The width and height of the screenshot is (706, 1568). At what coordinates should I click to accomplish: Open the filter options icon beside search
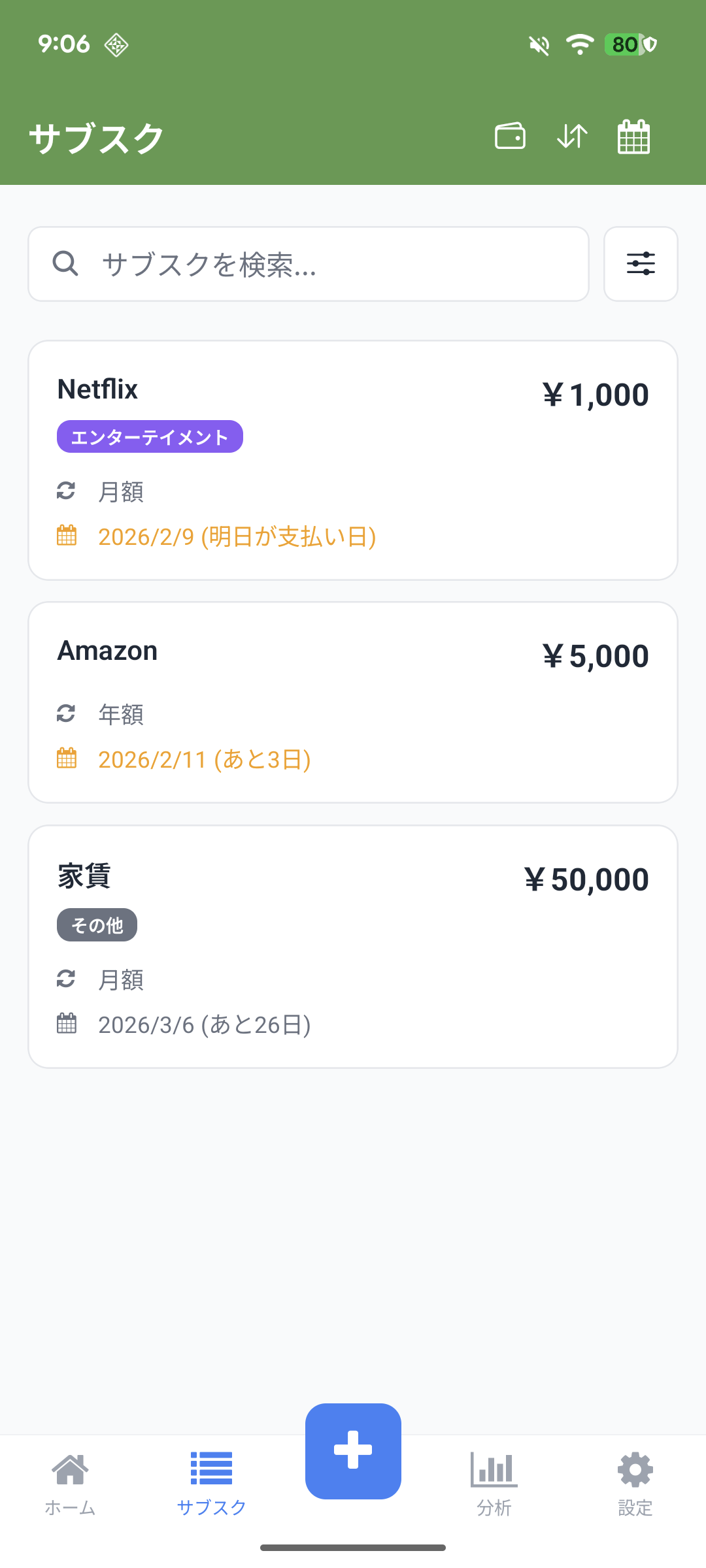coord(641,263)
